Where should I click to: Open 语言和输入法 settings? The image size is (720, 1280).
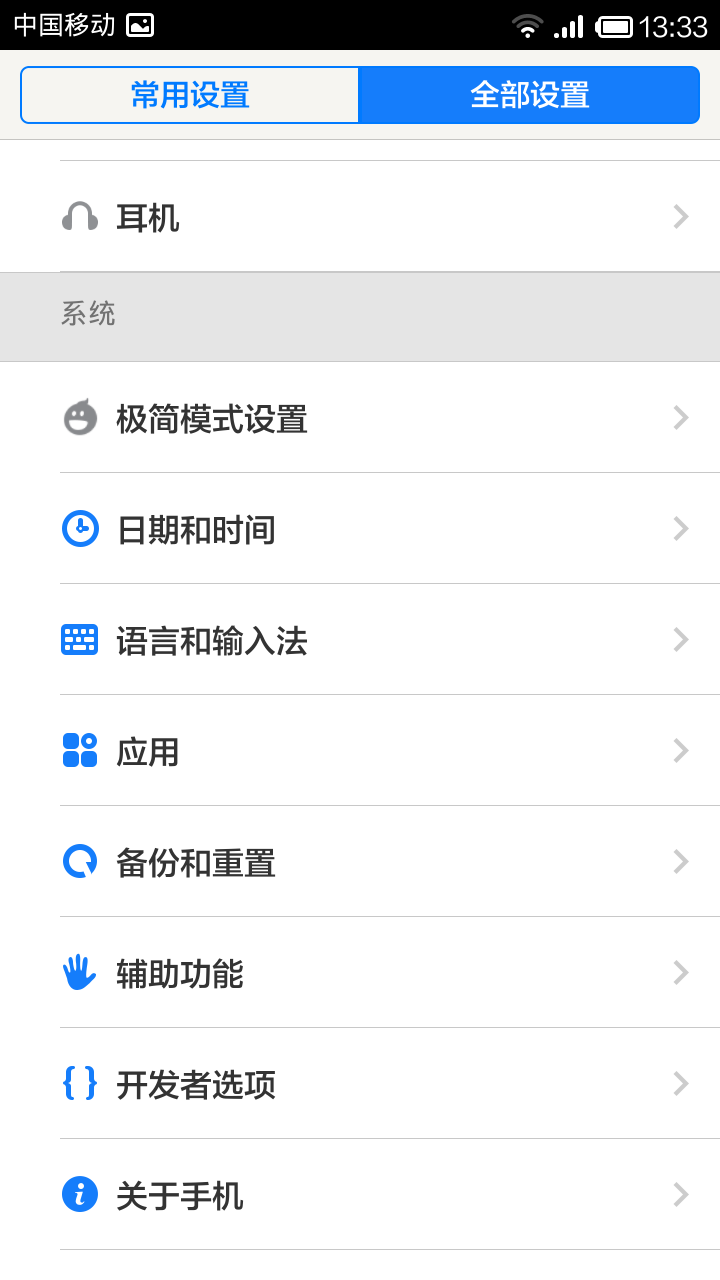360,640
